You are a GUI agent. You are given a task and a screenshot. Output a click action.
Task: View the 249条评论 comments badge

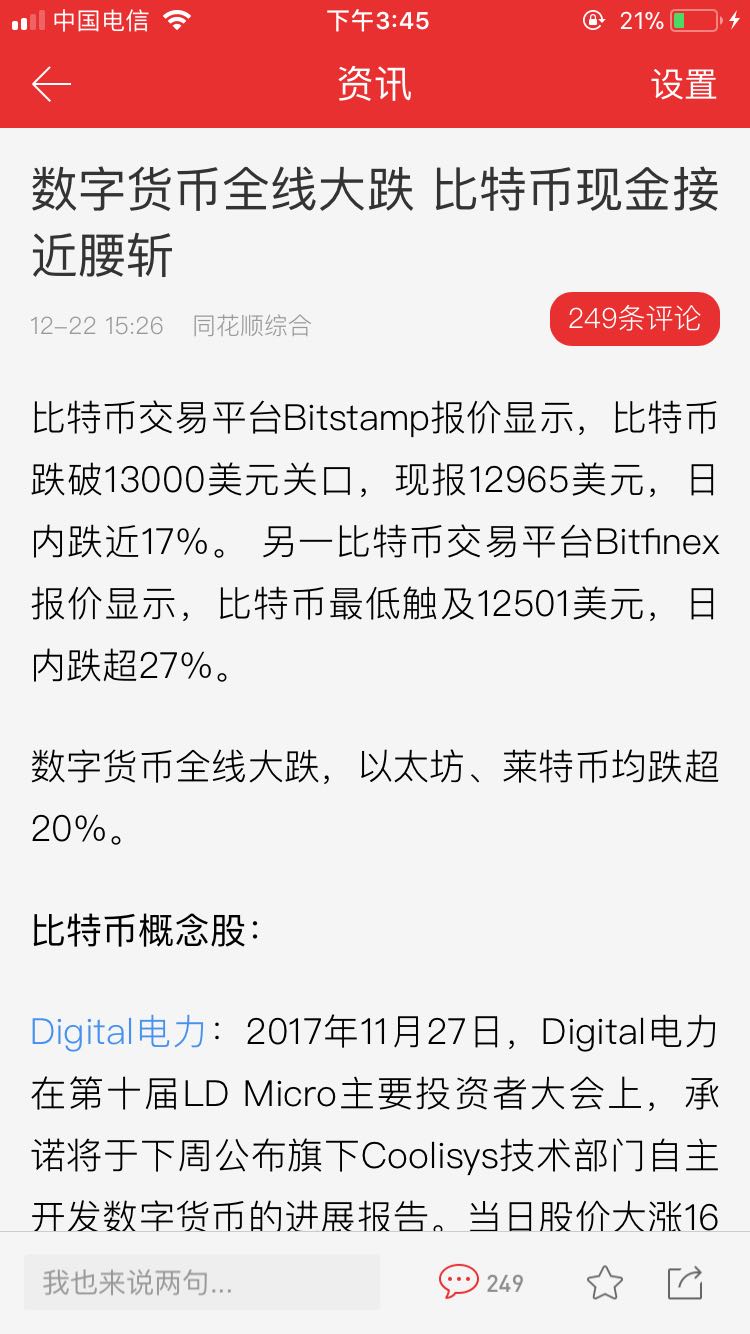click(634, 319)
